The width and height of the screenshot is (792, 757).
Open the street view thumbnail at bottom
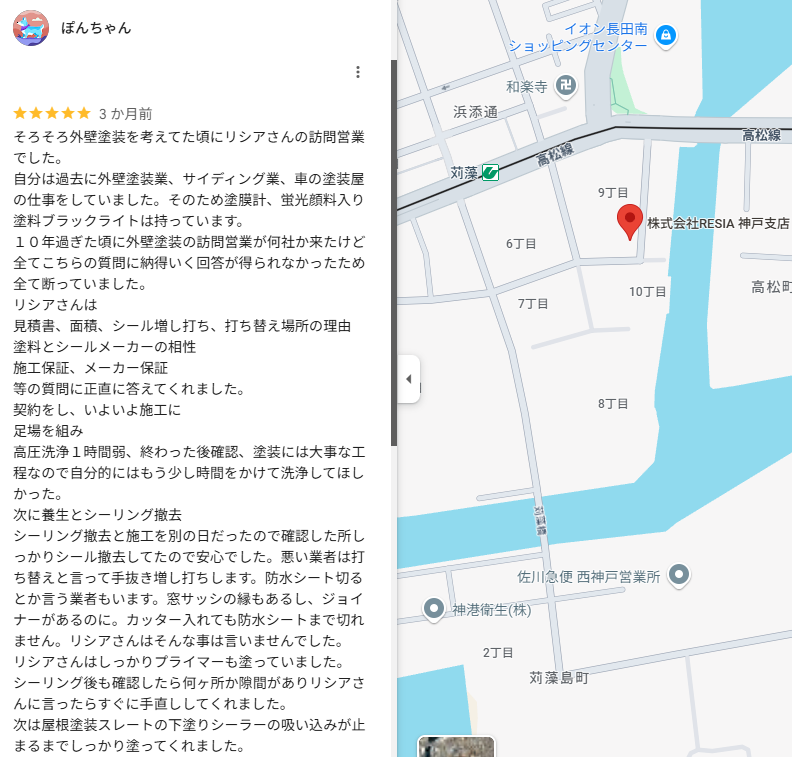coord(456,747)
